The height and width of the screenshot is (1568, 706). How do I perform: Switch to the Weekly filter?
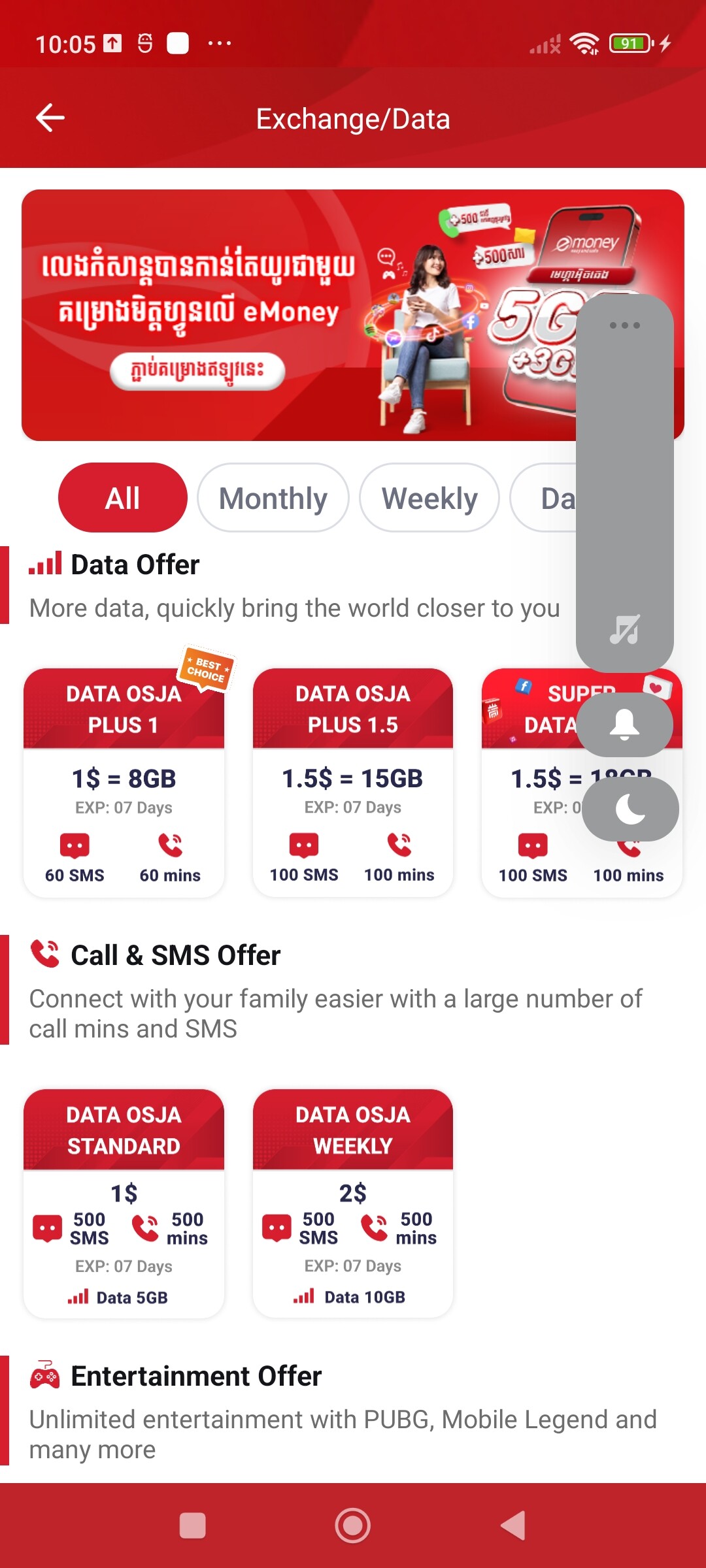pos(429,498)
